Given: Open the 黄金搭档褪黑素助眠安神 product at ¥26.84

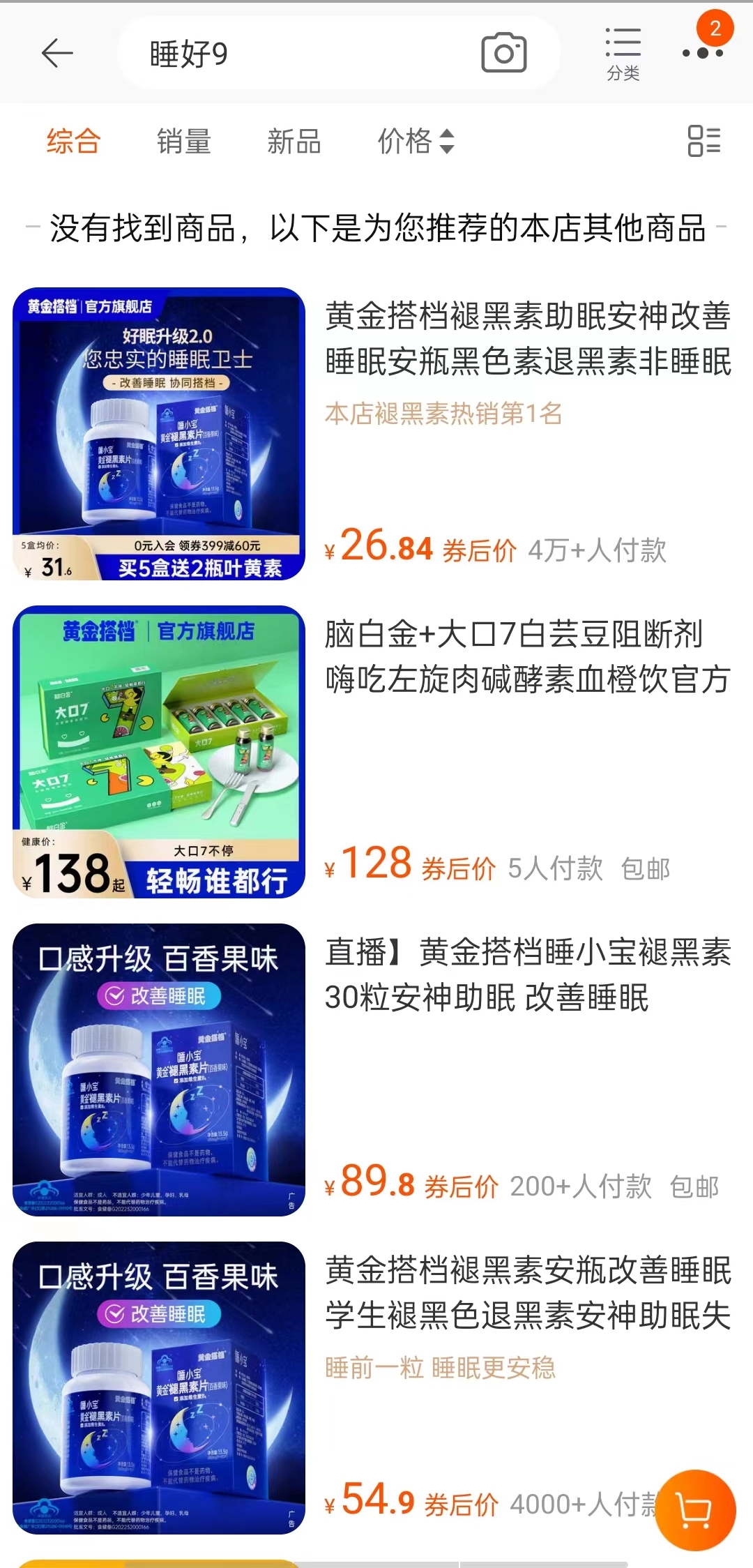Looking at the screenshot, I should click(x=527, y=339).
